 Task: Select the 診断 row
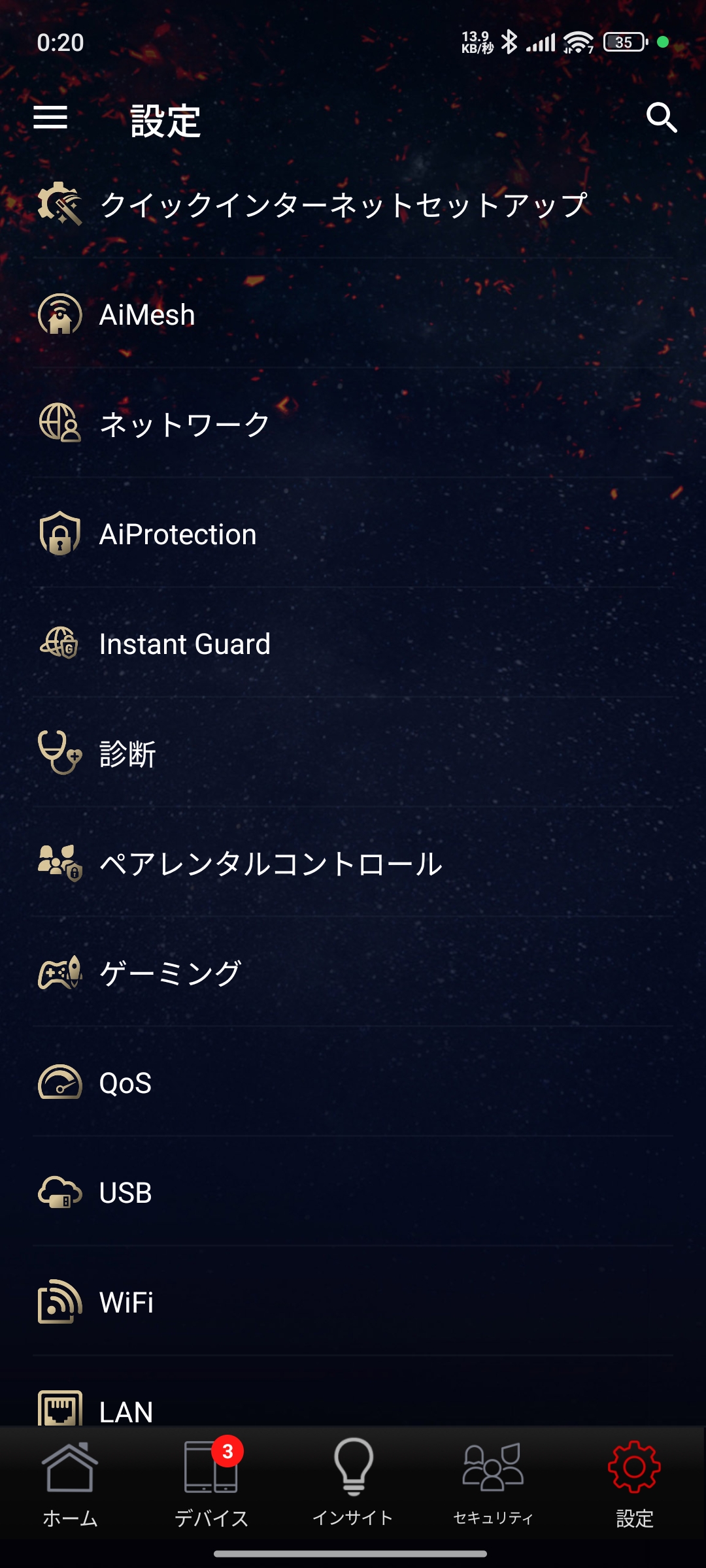point(127,754)
